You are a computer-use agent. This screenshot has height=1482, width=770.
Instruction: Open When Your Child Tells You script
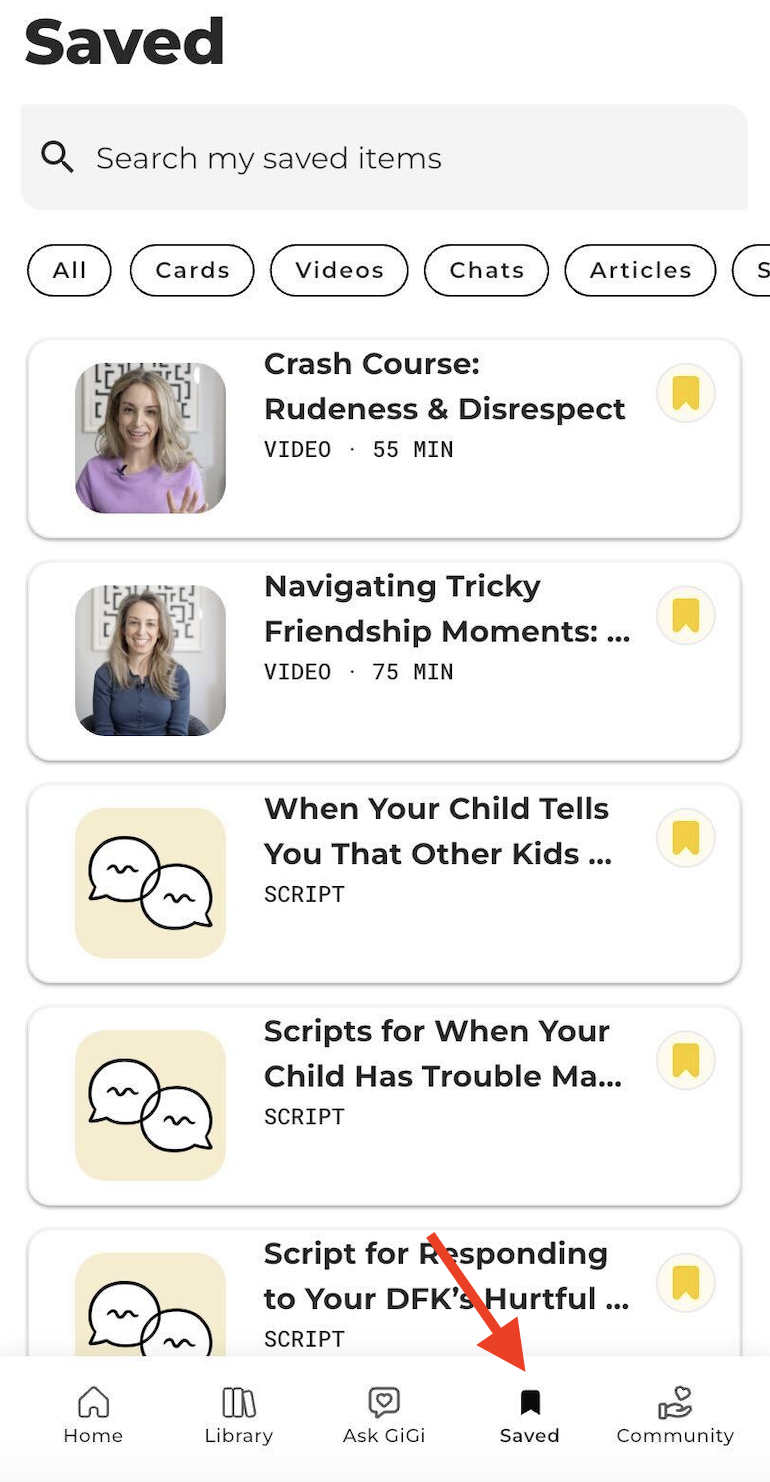click(384, 883)
